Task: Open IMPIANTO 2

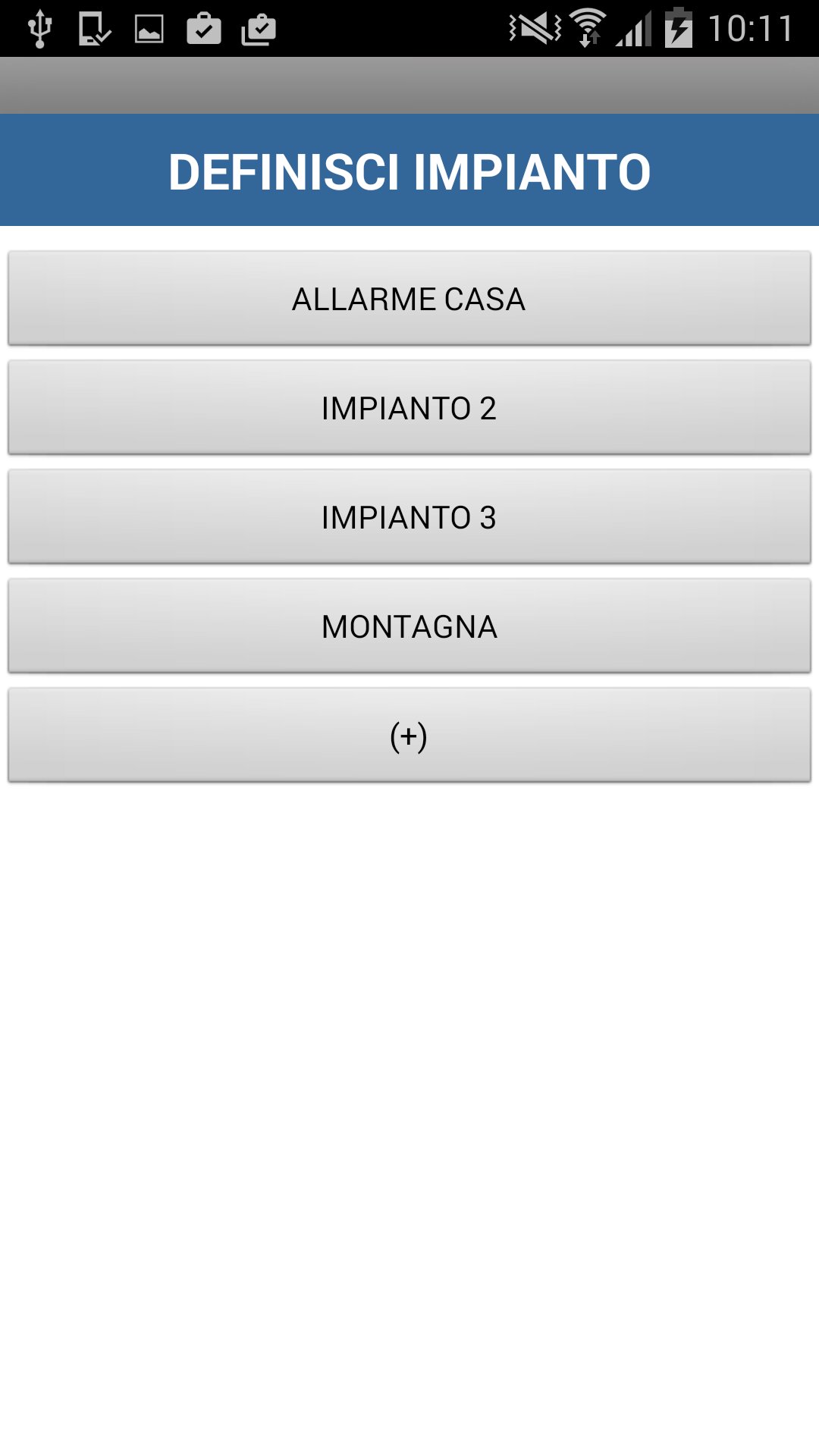Action: pos(409,408)
